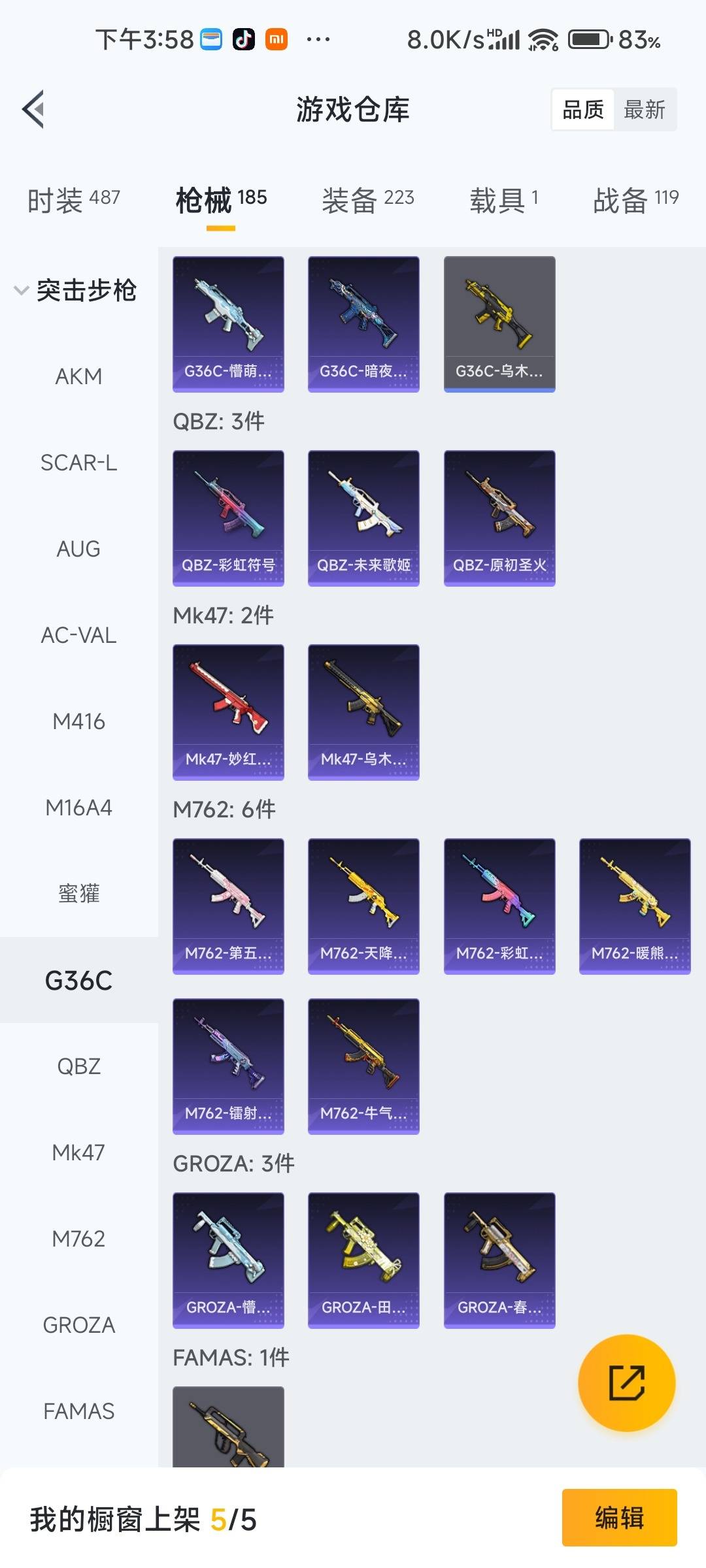Select M416 in the weapon list

point(78,721)
